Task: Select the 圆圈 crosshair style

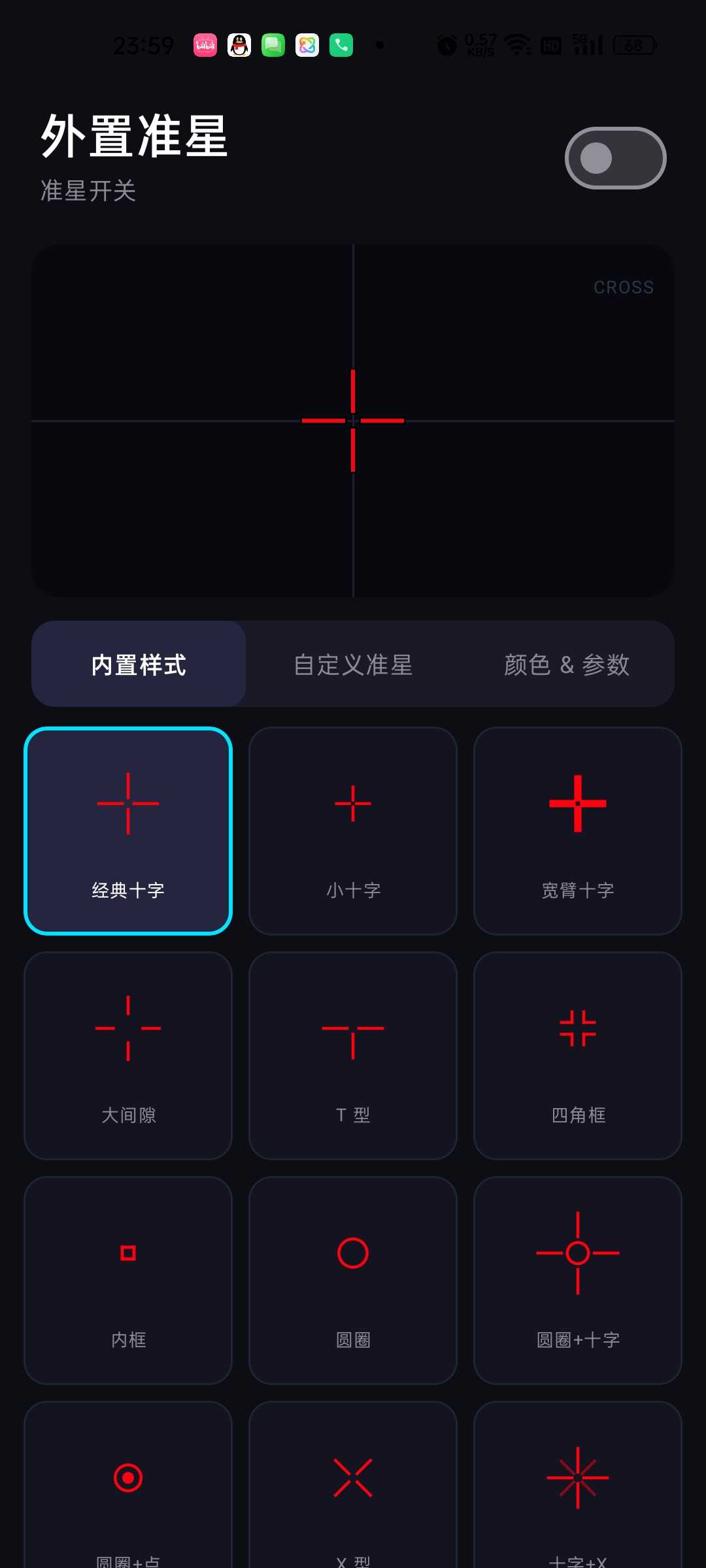Action: pos(353,1281)
